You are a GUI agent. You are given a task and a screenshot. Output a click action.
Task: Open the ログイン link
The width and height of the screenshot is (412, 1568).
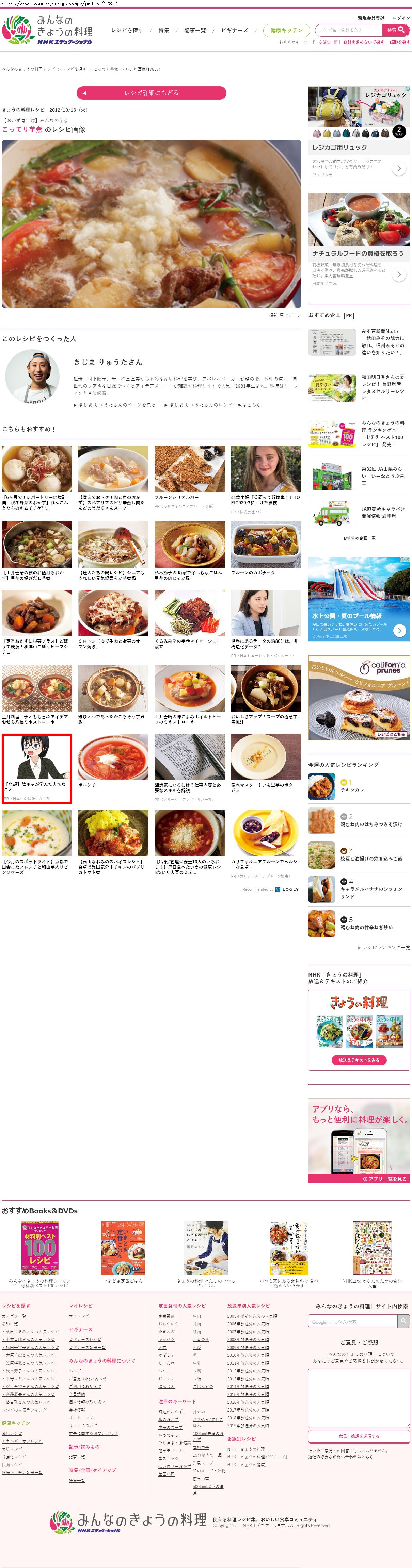point(401,18)
